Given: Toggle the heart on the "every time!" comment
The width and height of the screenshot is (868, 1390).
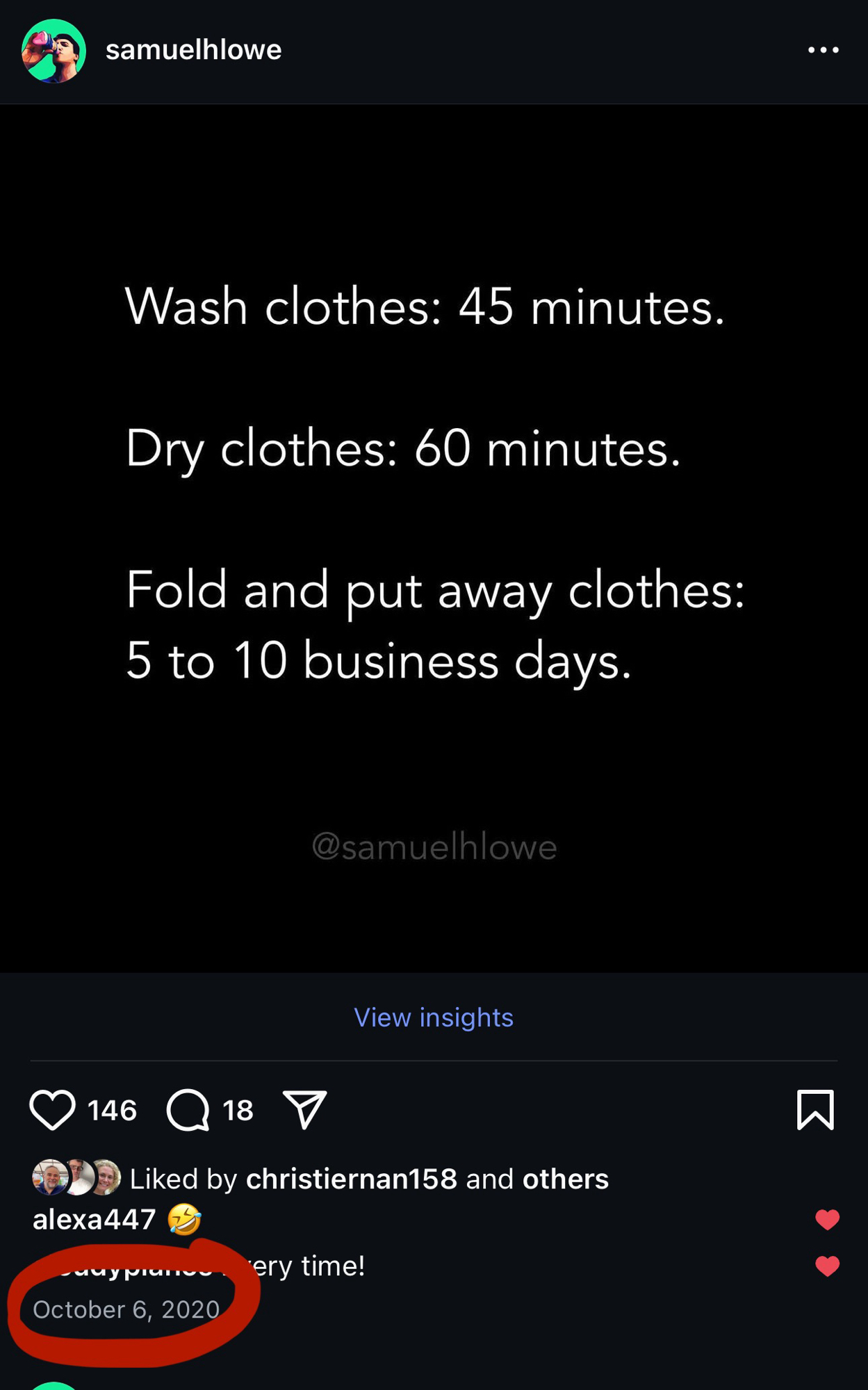Looking at the screenshot, I should tap(827, 1266).
